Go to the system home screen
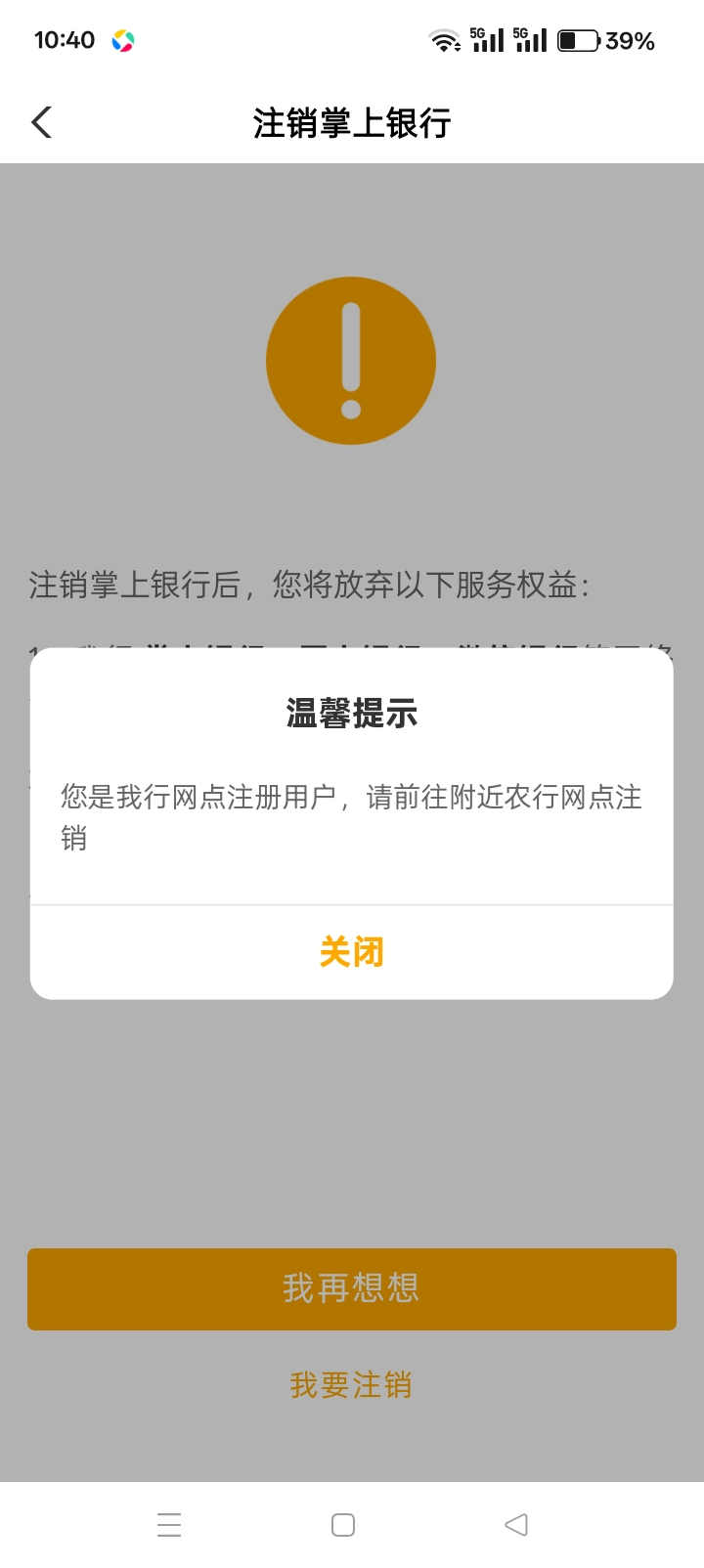 tap(343, 1525)
